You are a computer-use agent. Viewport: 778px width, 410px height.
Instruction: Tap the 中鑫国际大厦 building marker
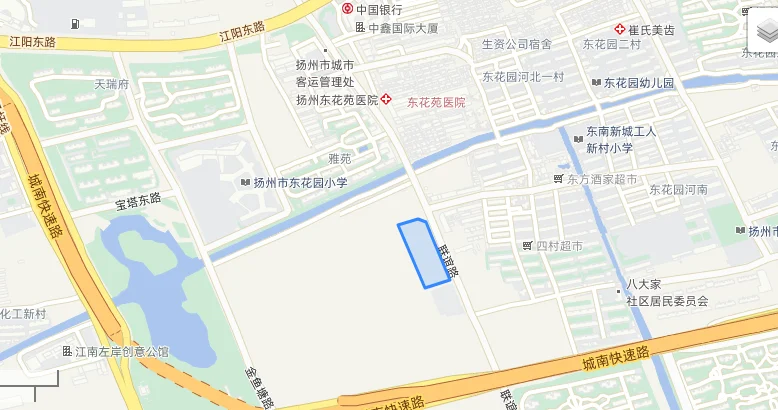(360, 27)
